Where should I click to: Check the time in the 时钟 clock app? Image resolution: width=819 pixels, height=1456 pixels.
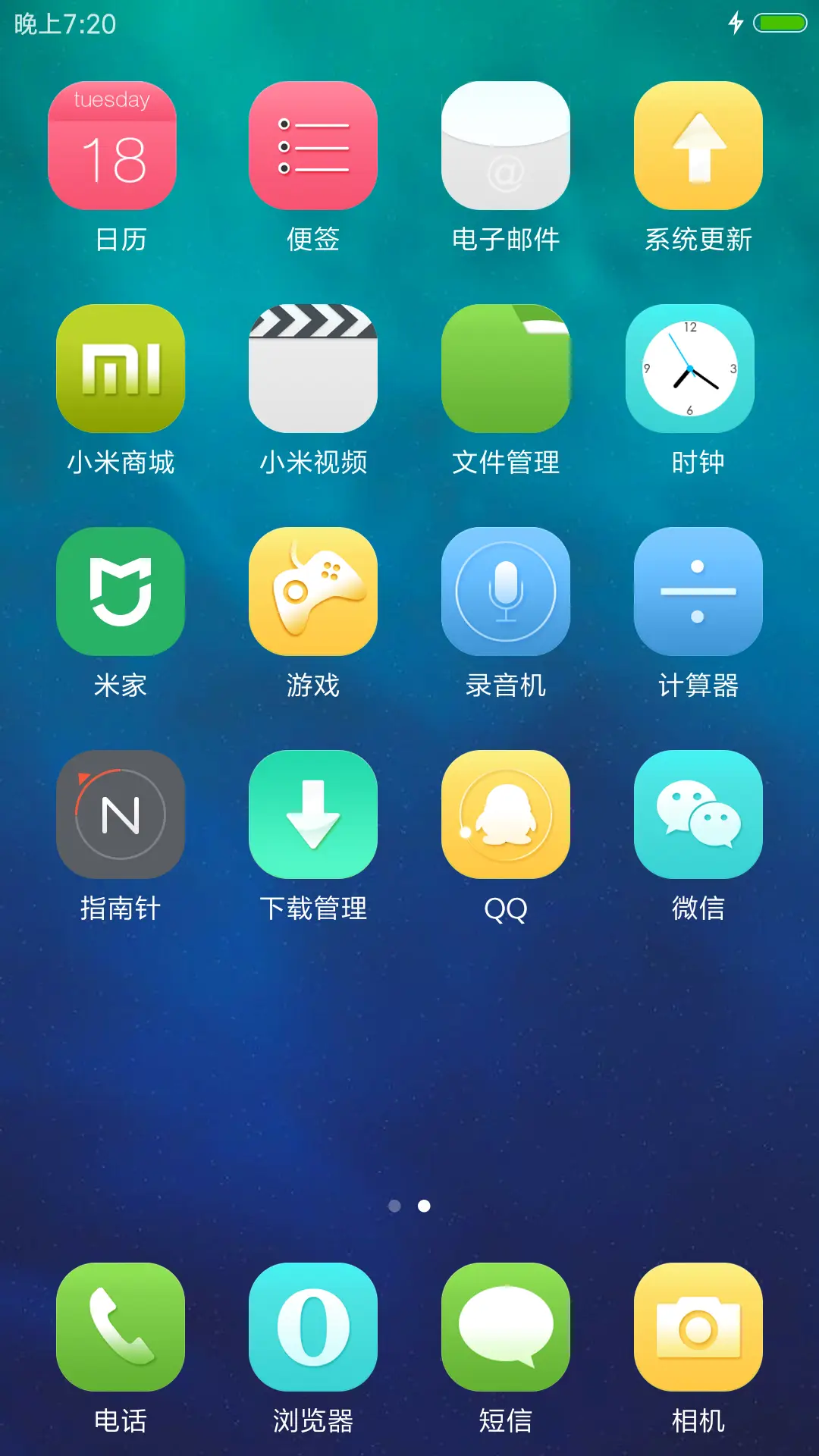698,369
